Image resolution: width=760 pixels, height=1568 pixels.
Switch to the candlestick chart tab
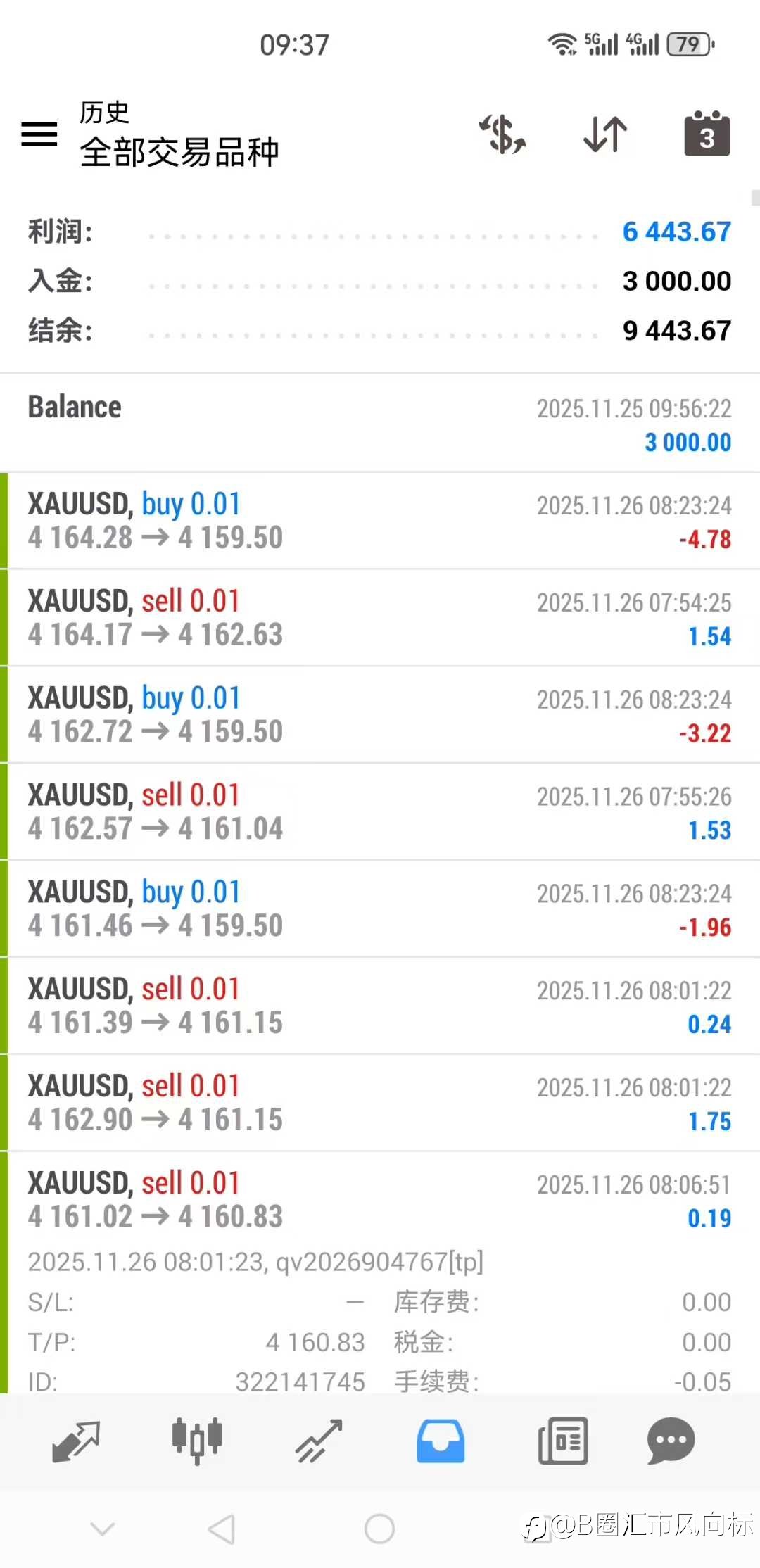[x=197, y=1441]
